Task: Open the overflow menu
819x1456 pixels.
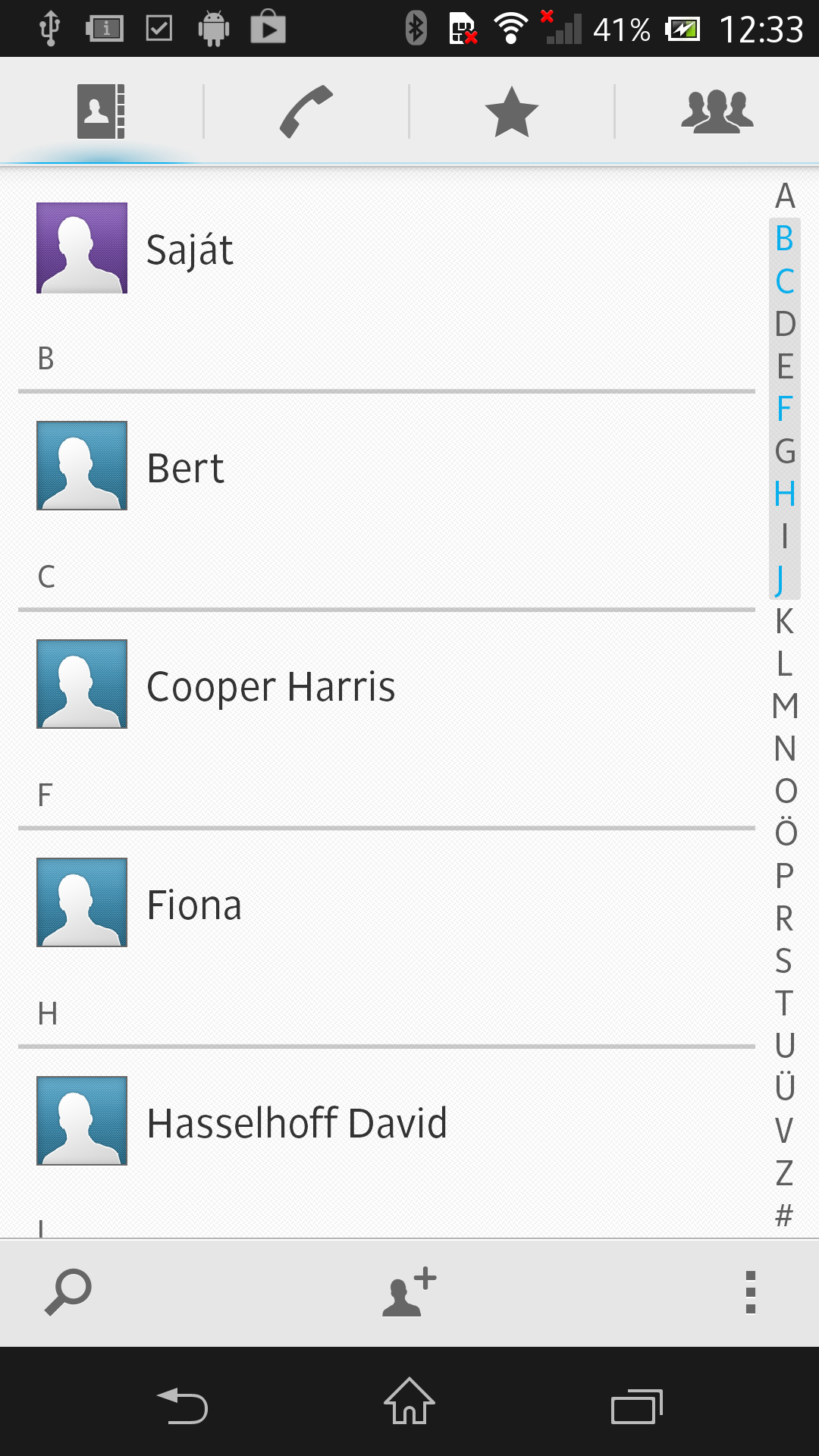Action: [750, 1291]
